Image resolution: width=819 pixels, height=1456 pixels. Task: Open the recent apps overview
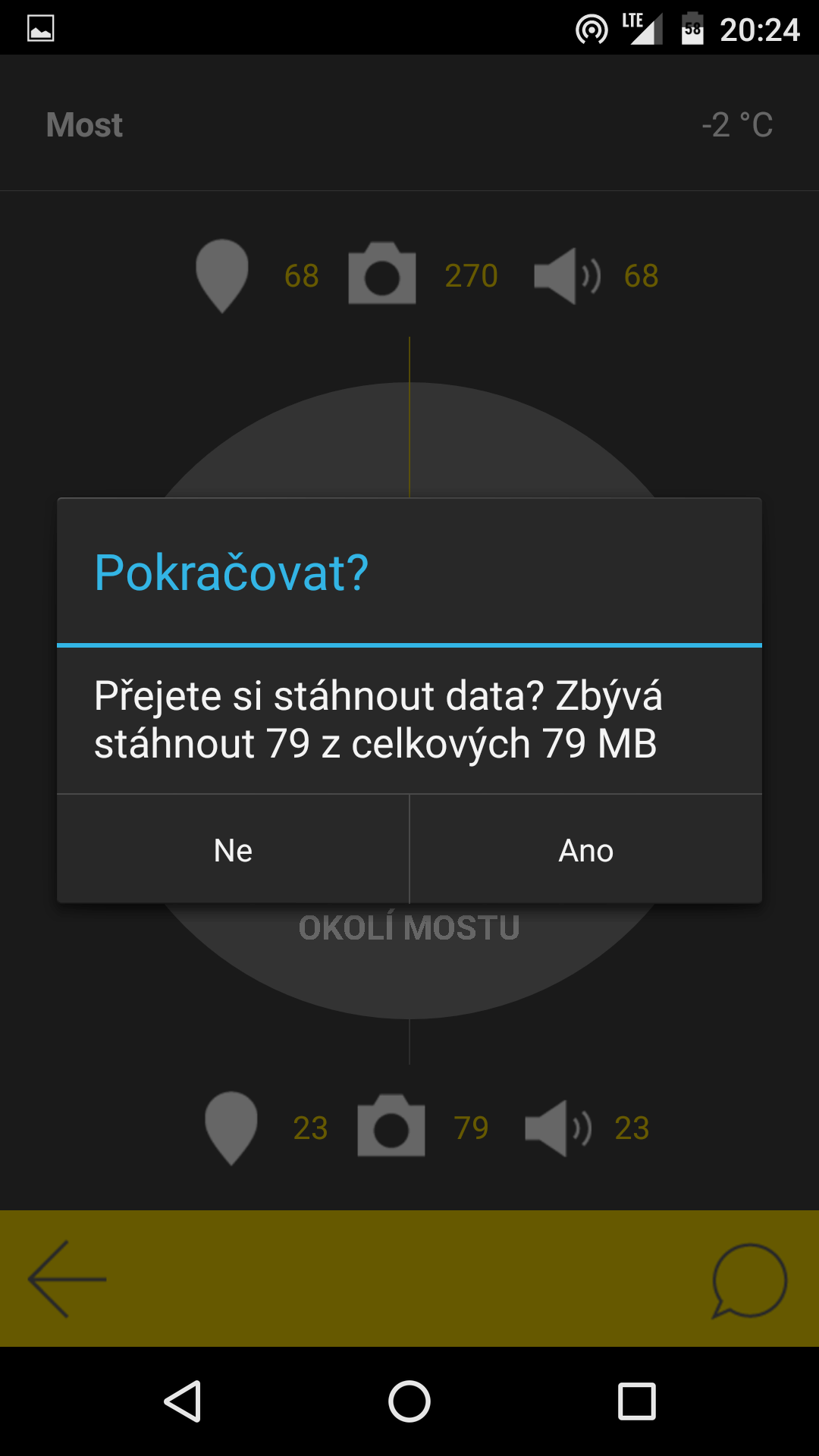point(637,1401)
